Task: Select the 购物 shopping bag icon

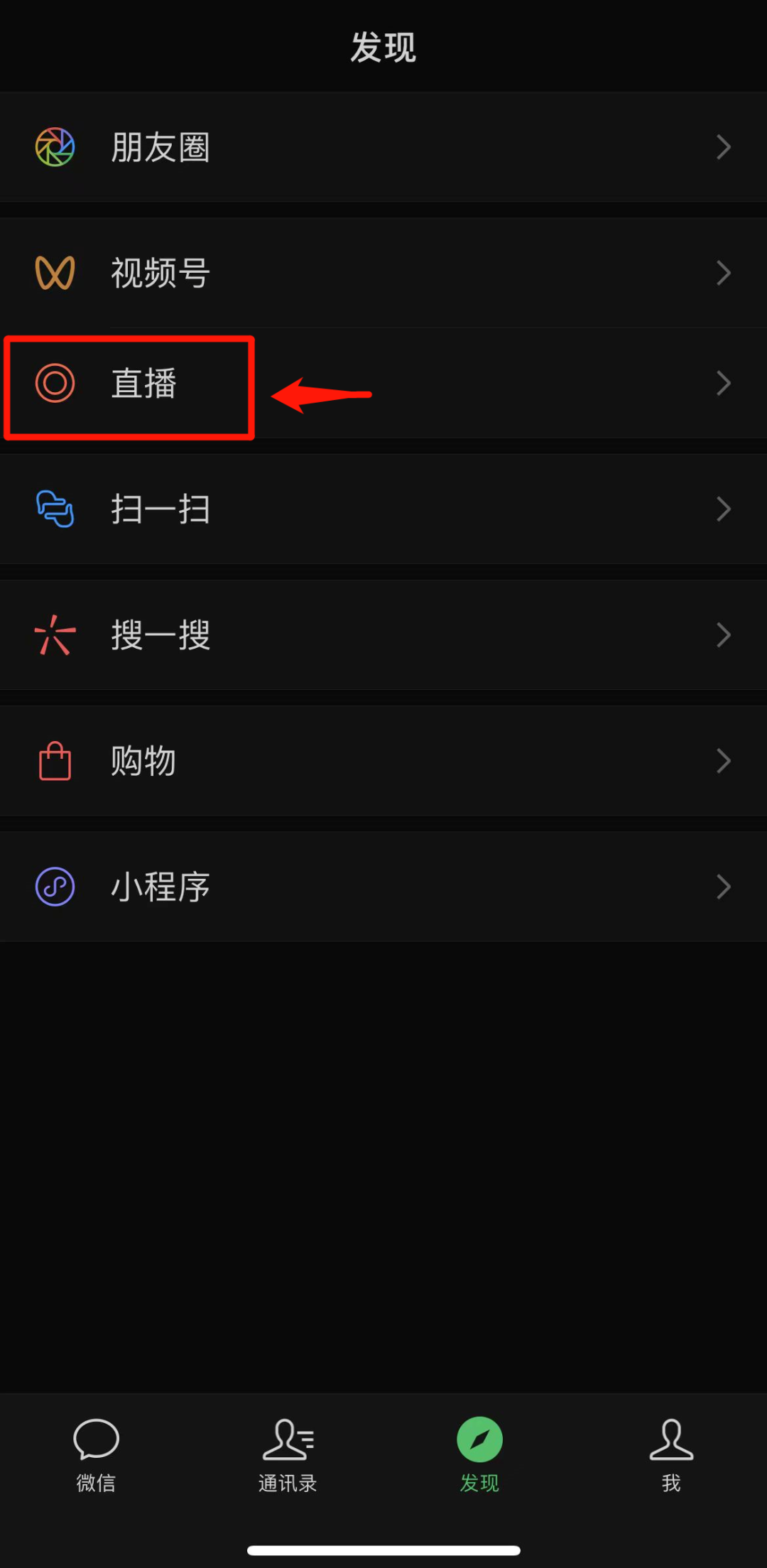Action: 54,760
